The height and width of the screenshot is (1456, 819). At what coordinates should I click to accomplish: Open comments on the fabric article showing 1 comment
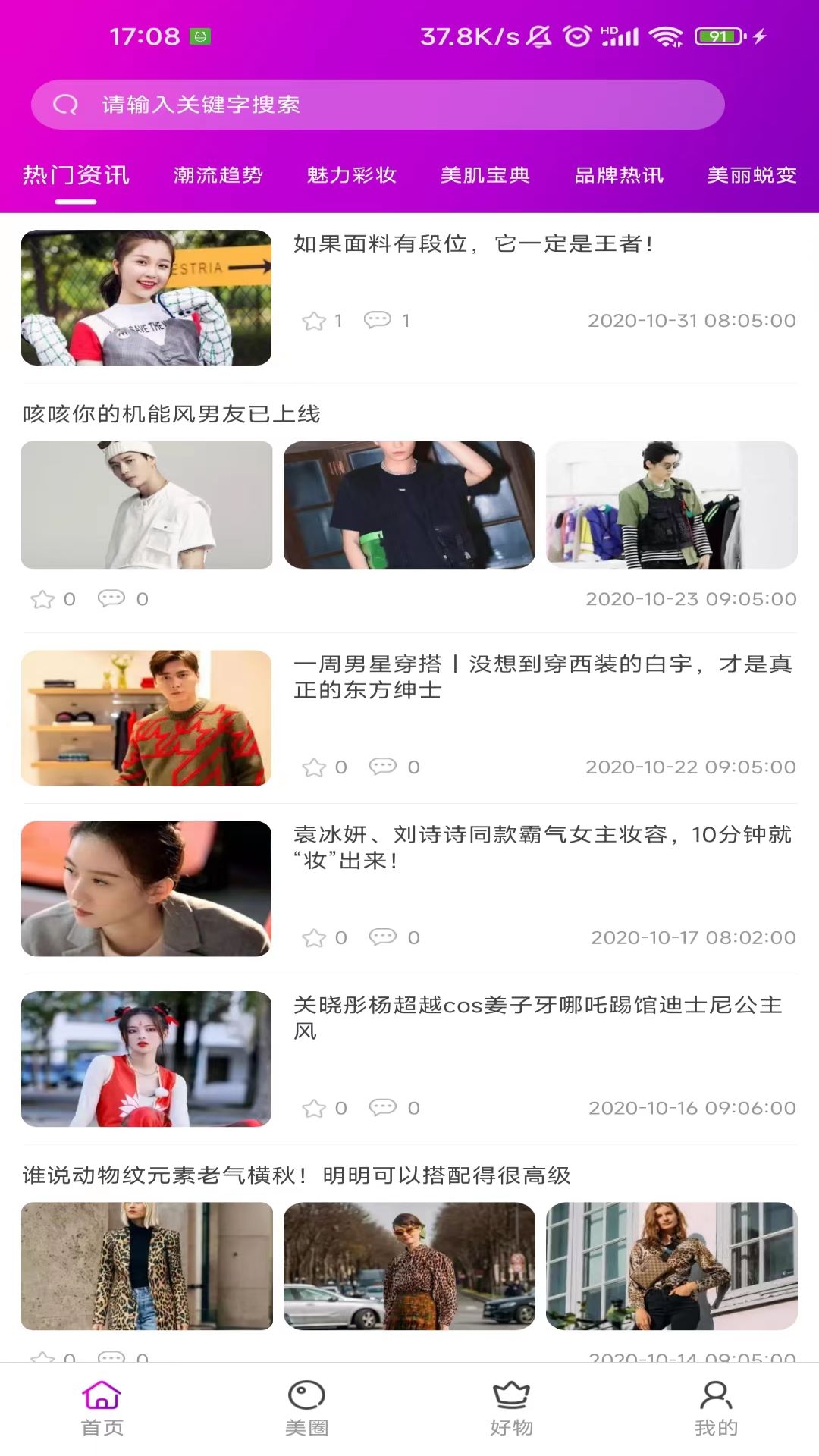click(x=378, y=320)
